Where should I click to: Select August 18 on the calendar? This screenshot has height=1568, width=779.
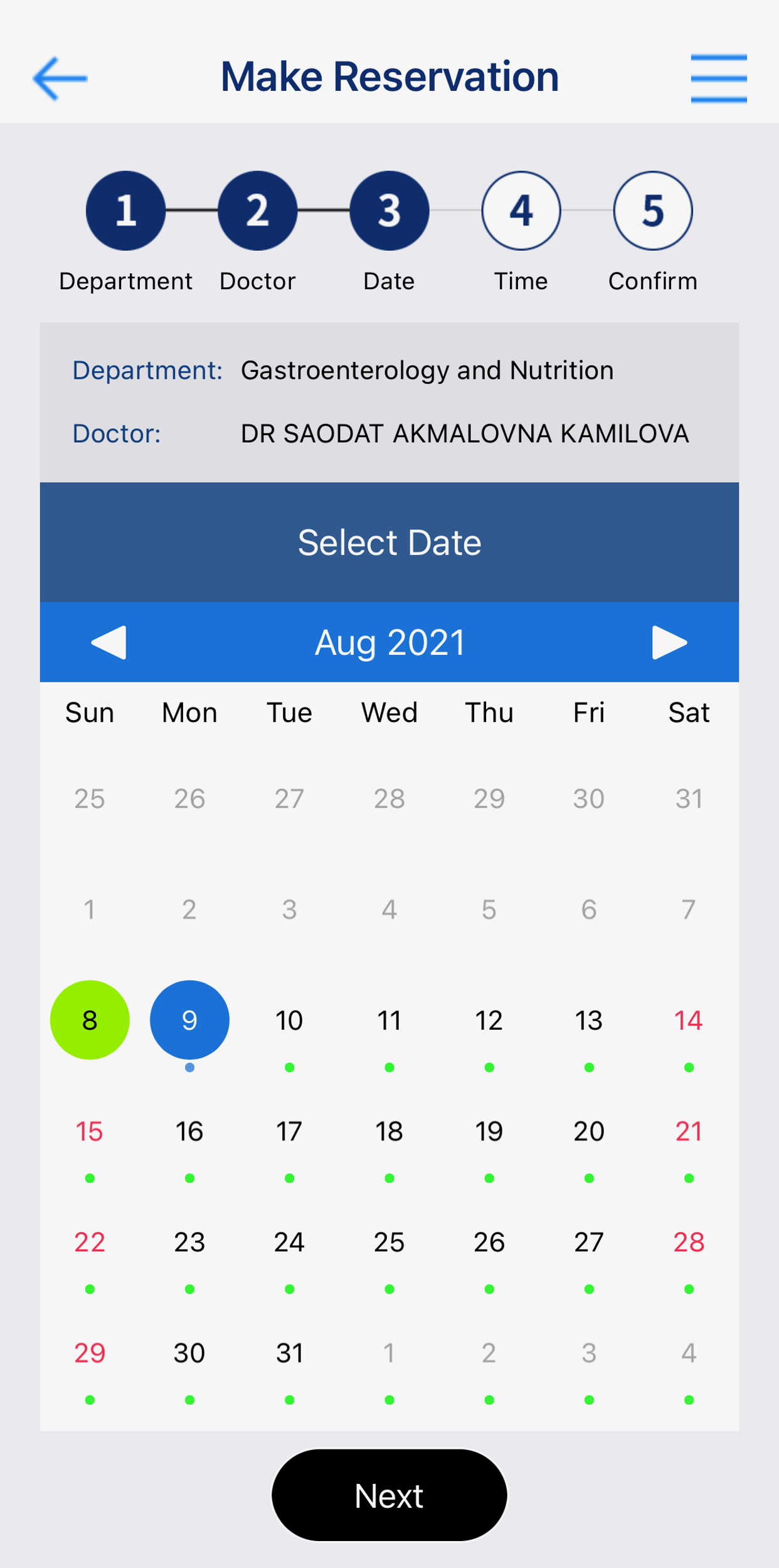[x=389, y=1132]
